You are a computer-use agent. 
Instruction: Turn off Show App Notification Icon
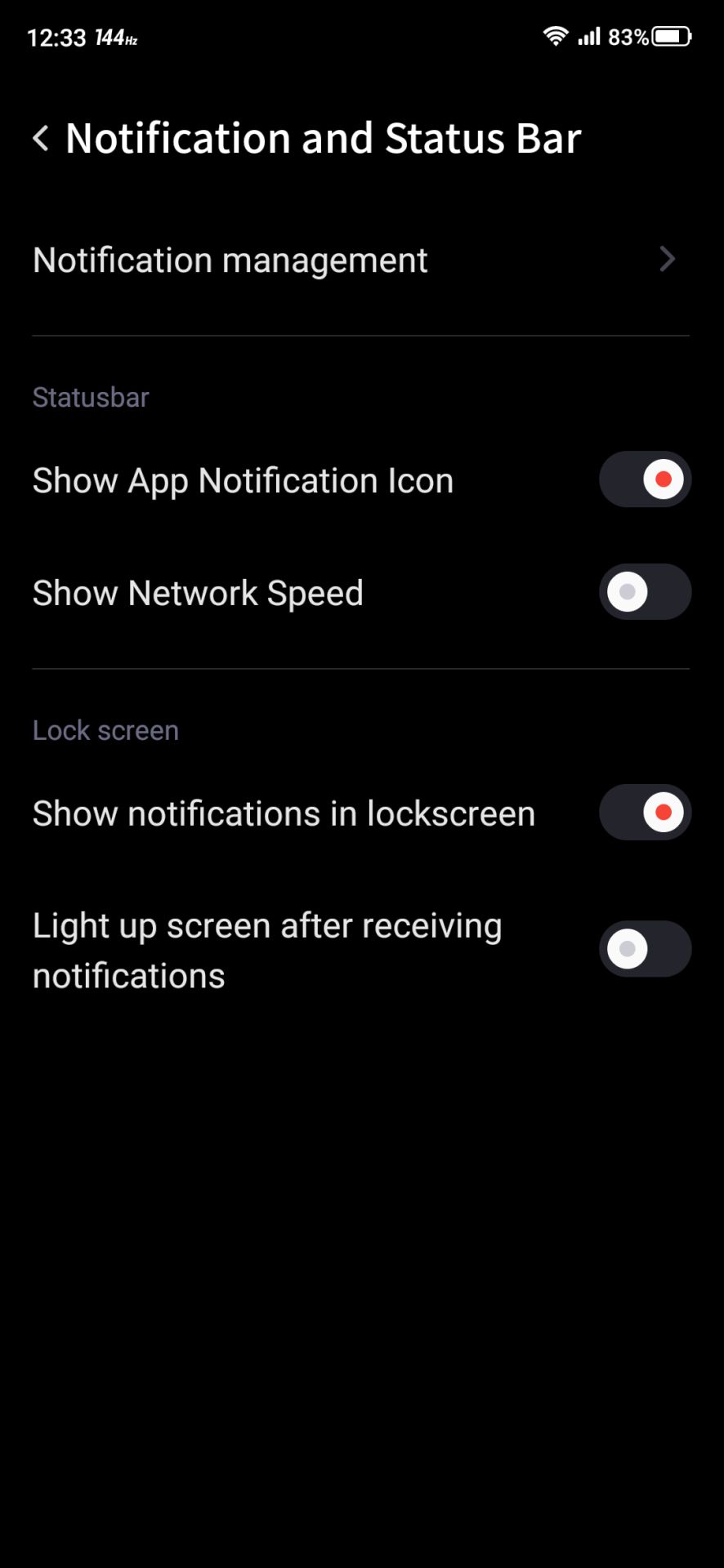(x=645, y=479)
